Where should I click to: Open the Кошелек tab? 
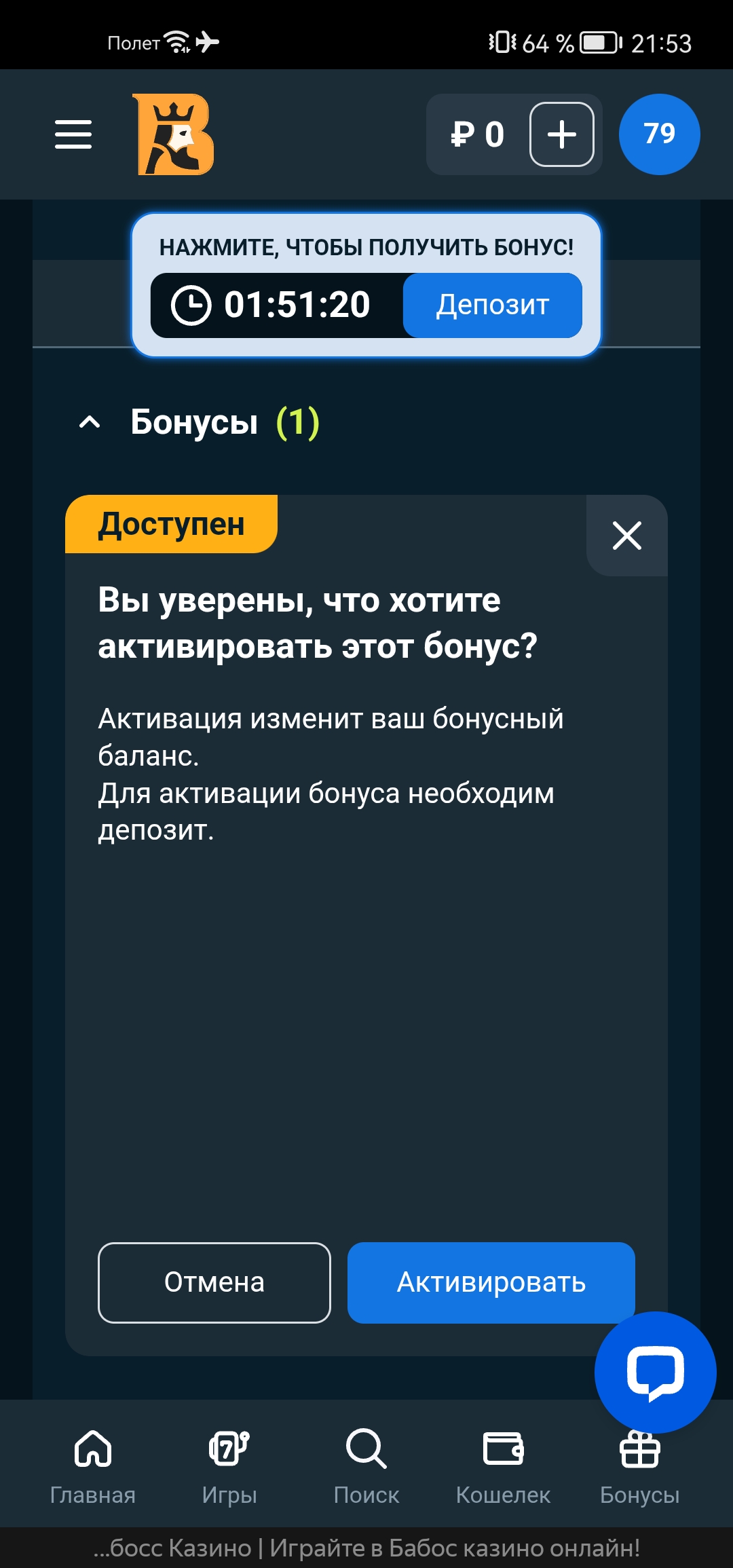coord(503,1466)
